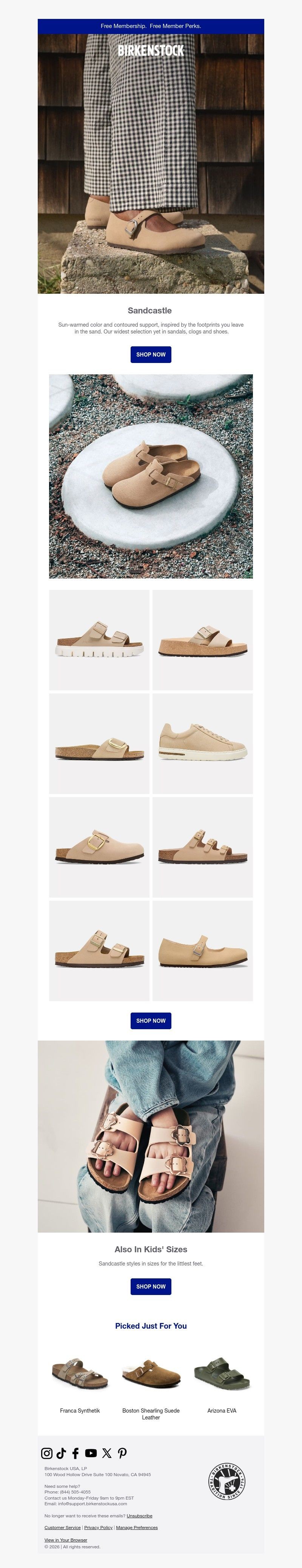Tap SHOP NOW under the Sandcastle description
Screen dimensions: 302x1568
click(x=151, y=354)
